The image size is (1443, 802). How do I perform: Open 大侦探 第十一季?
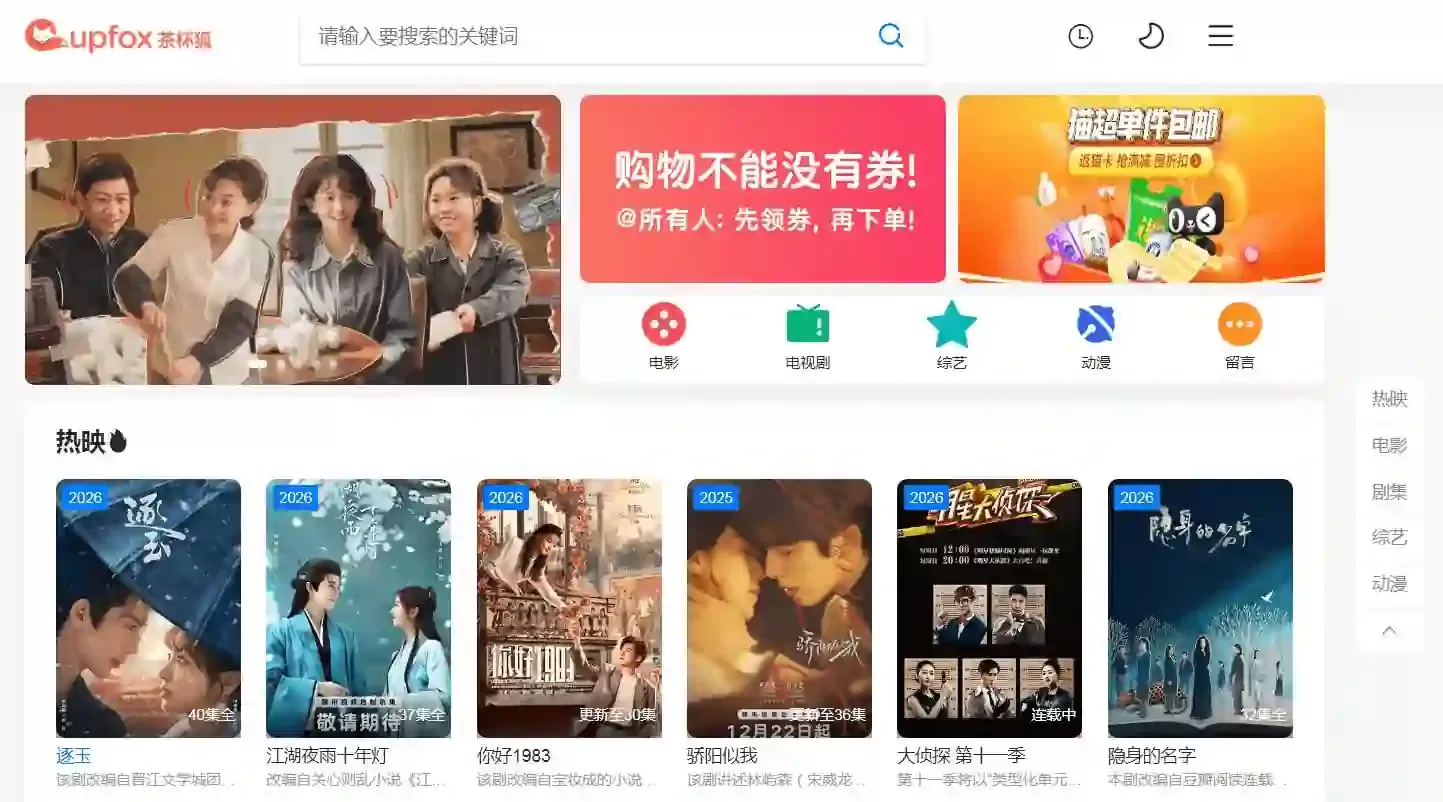[989, 608]
